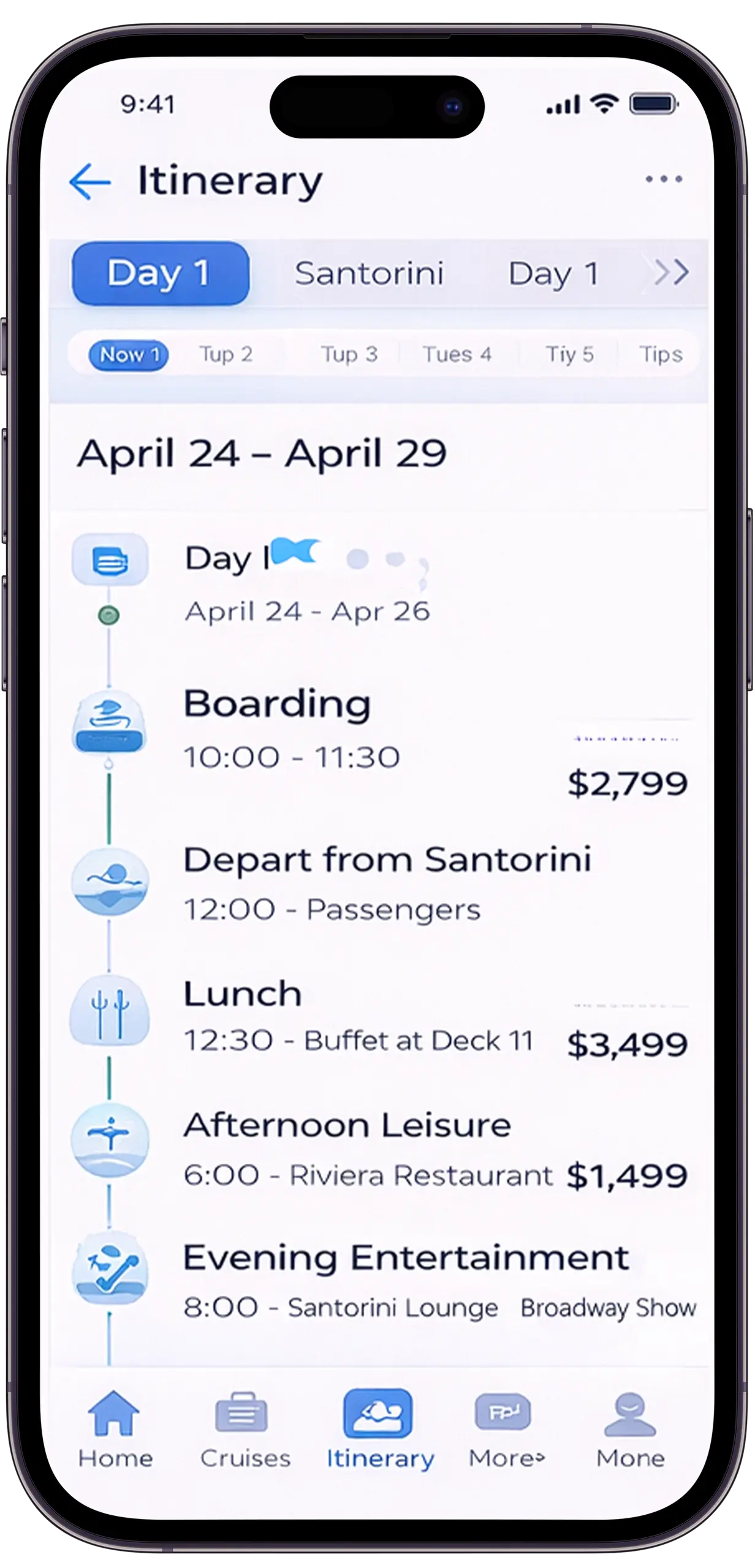Open the three-dot overflow menu

pos(664,179)
